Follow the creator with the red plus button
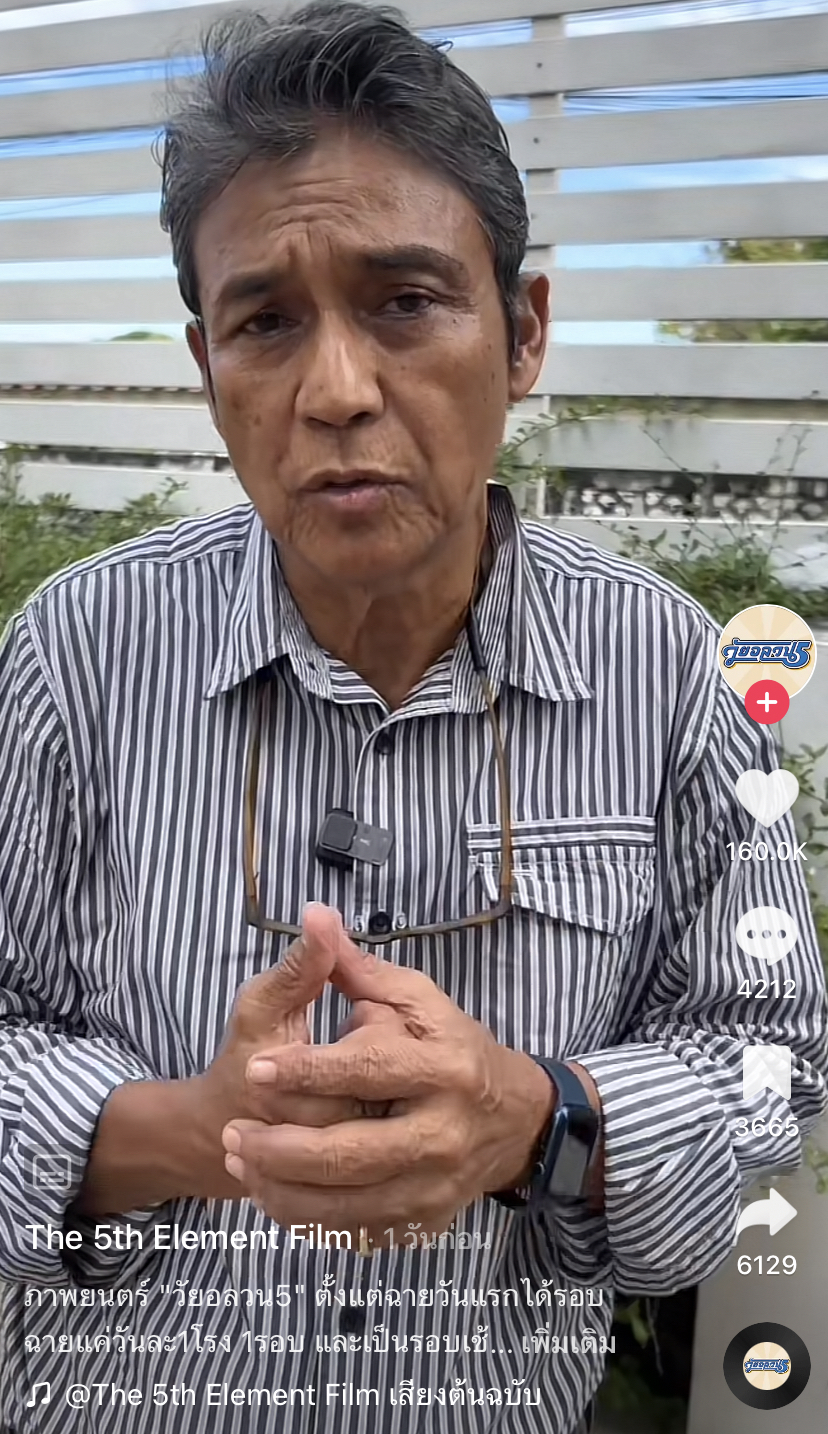This screenshot has height=1434, width=828. point(766,702)
